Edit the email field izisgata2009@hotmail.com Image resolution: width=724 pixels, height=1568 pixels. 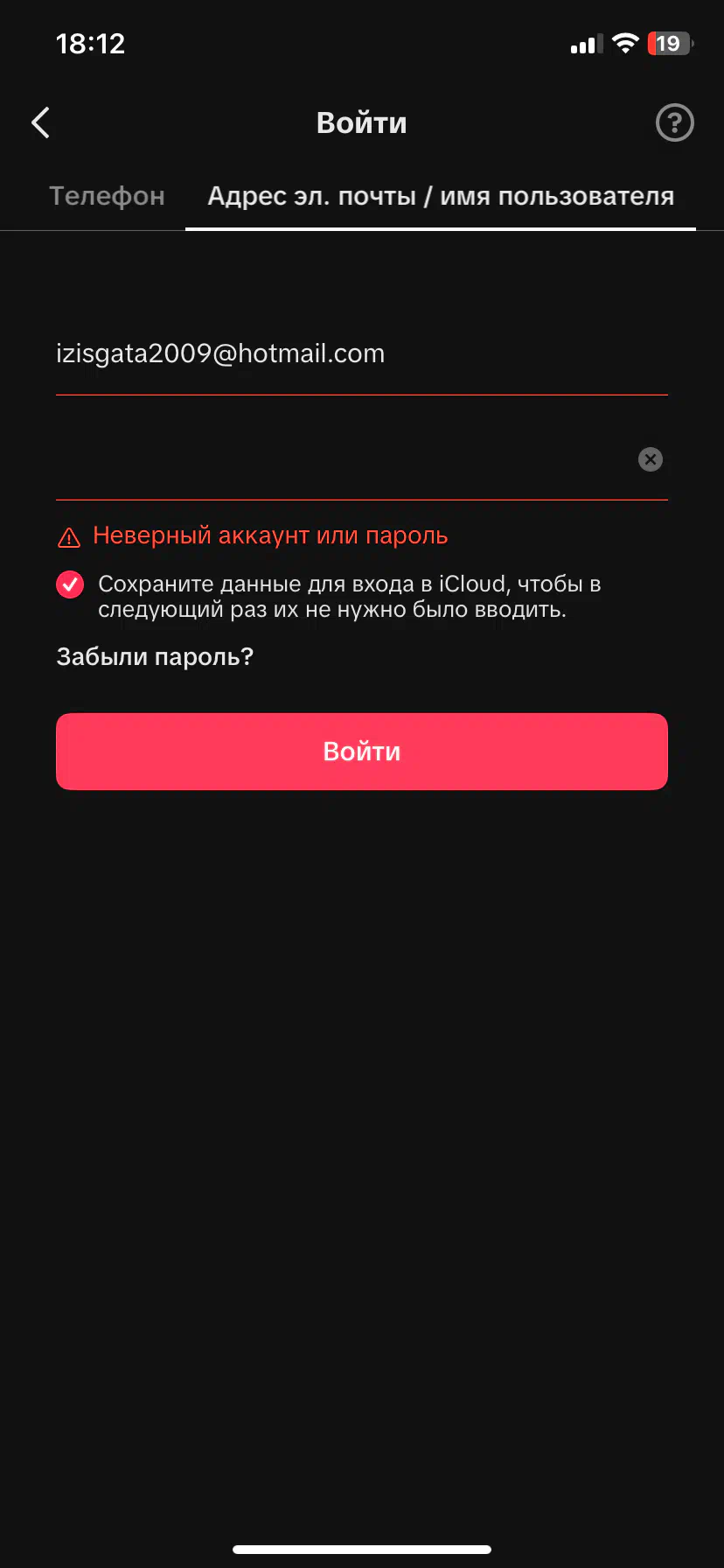pyautogui.click(x=362, y=353)
